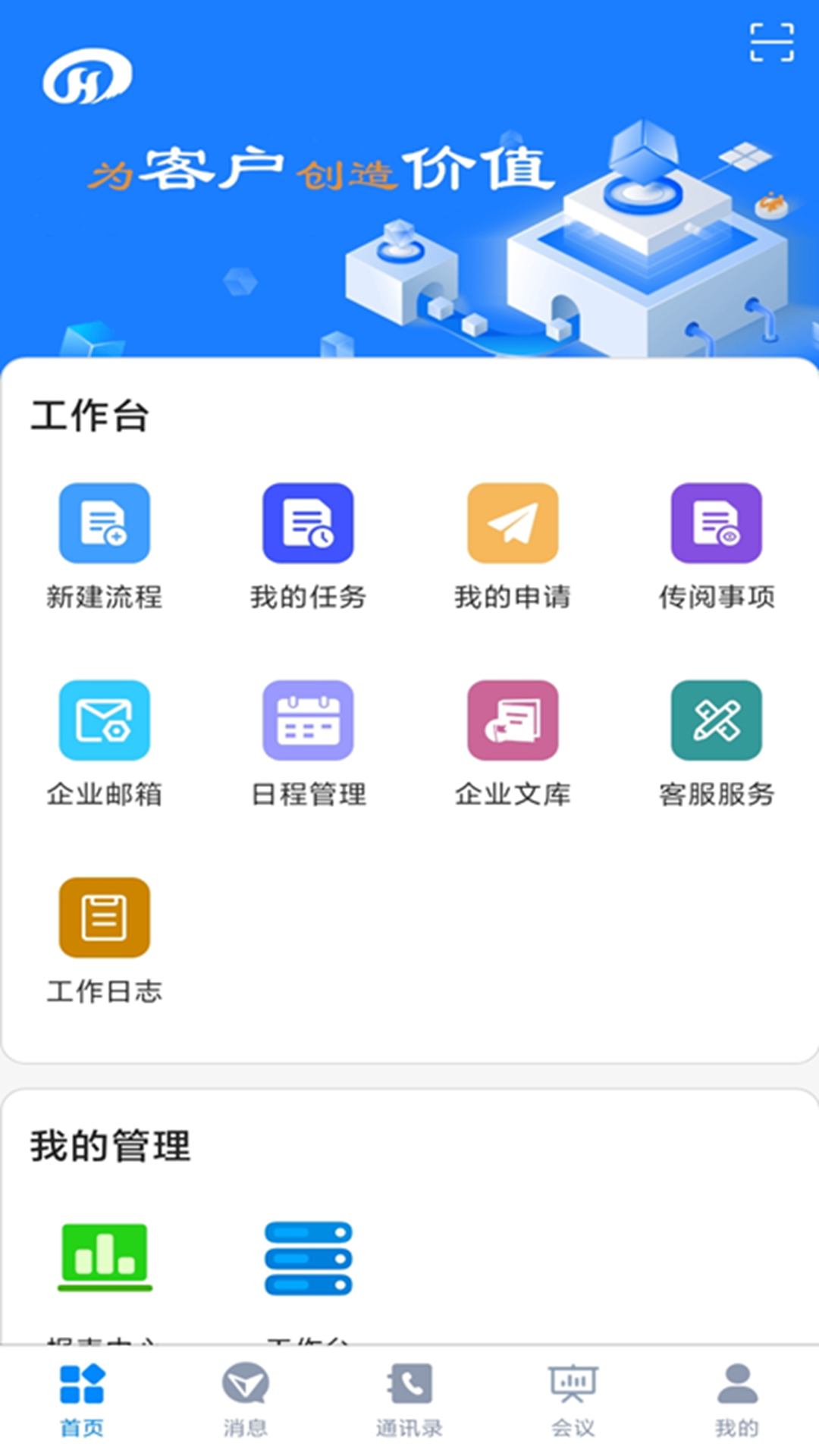
Task: Tap the green bar chart icon
Action: tap(105, 1257)
